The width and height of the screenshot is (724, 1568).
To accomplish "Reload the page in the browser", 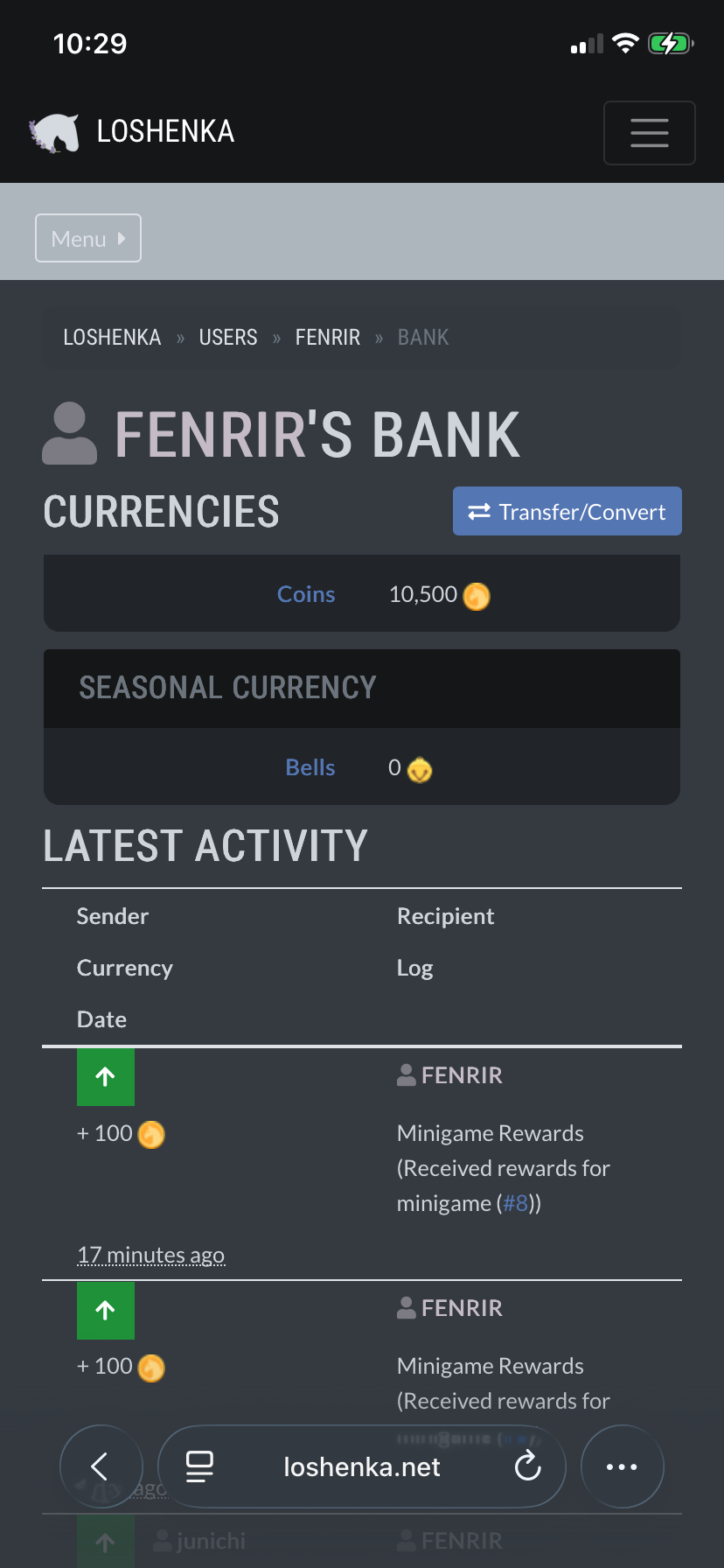I will (527, 1466).
